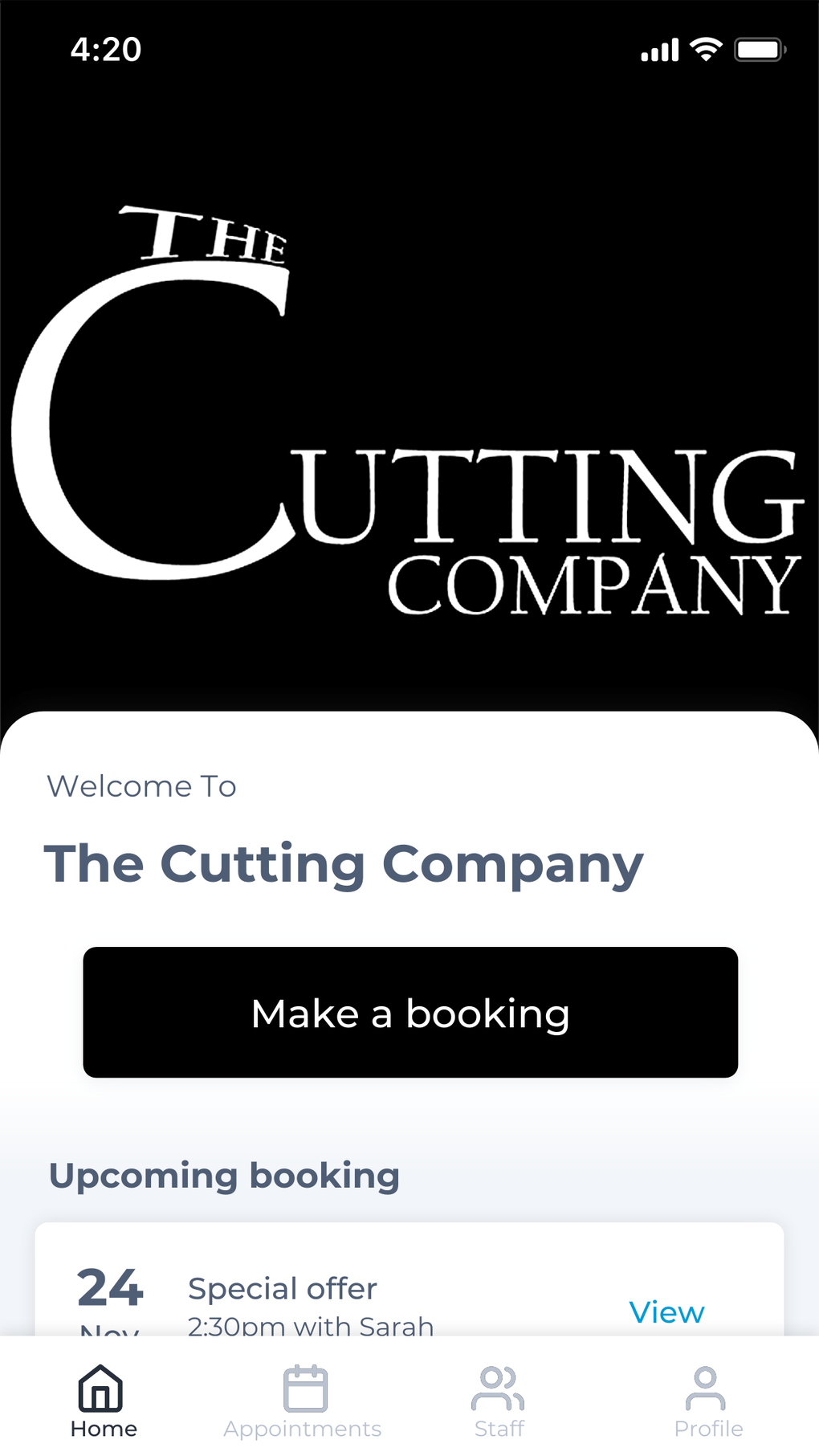The image size is (819, 1456).
Task: View the Special offer booking details
Action: pyautogui.click(x=666, y=1311)
